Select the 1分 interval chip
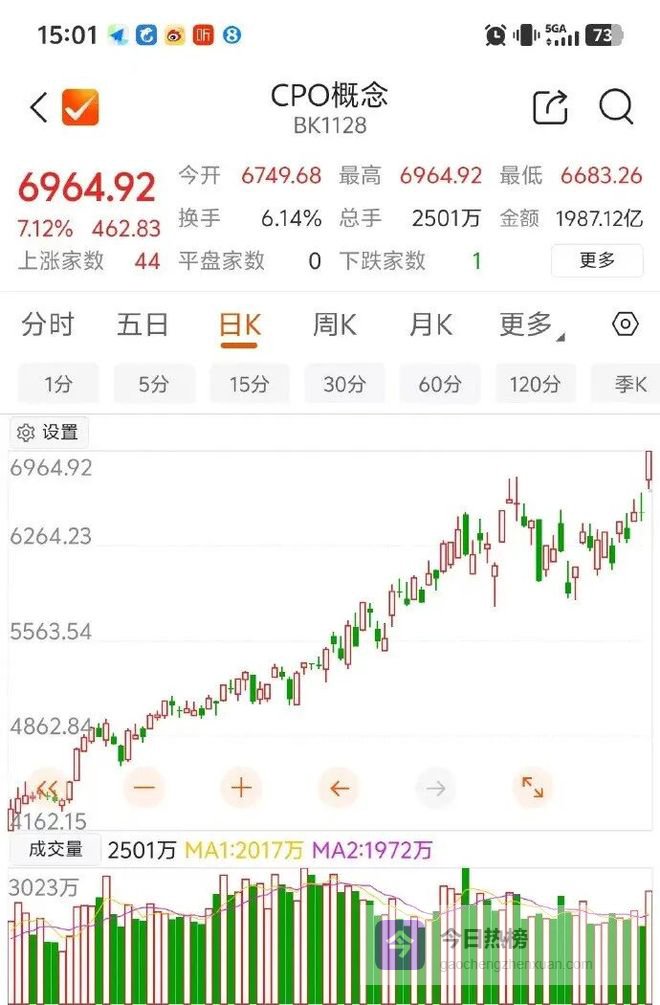Image resolution: width=660 pixels, height=1005 pixels. [x=58, y=384]
